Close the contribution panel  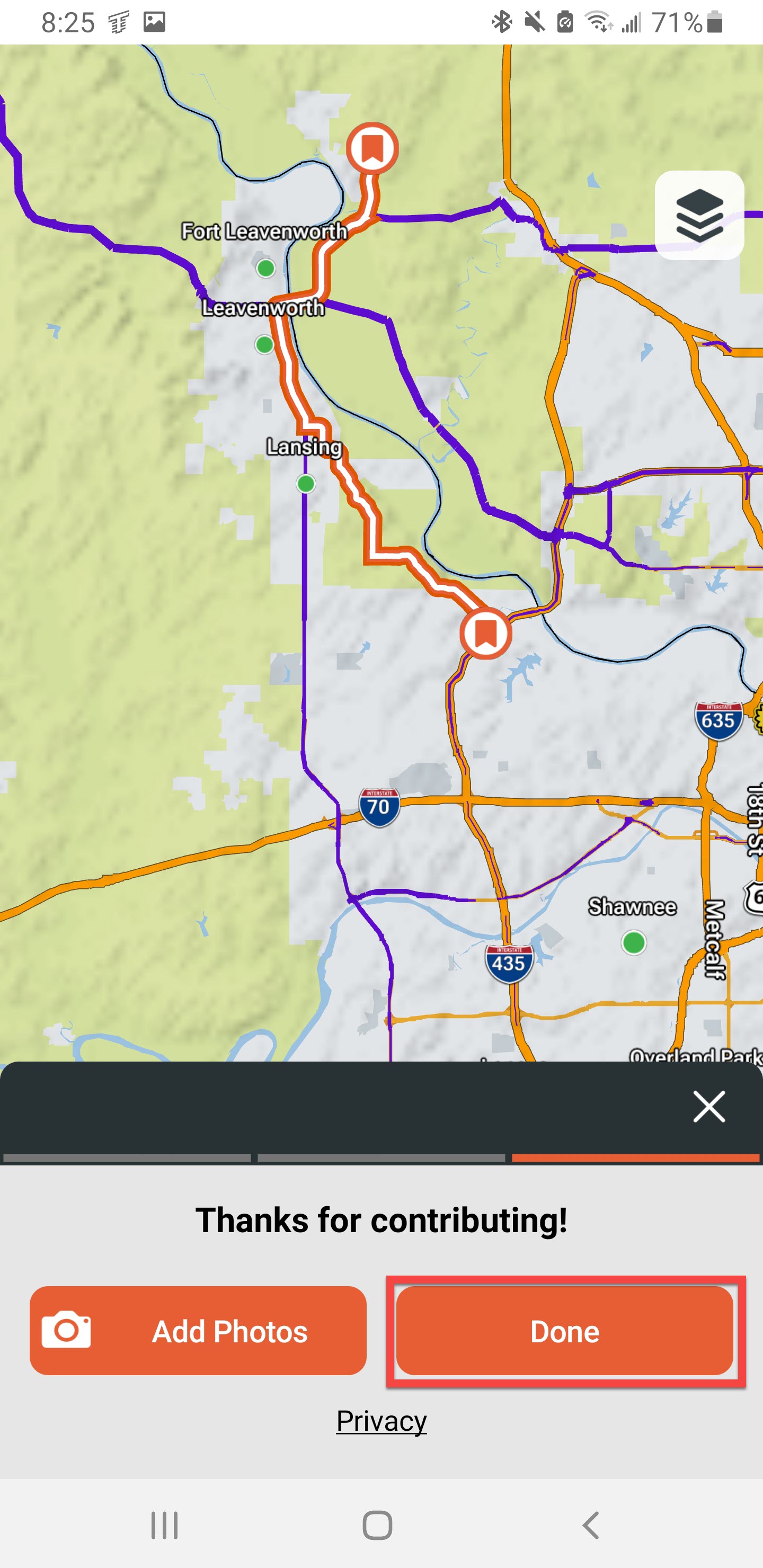pos(709,1107)
